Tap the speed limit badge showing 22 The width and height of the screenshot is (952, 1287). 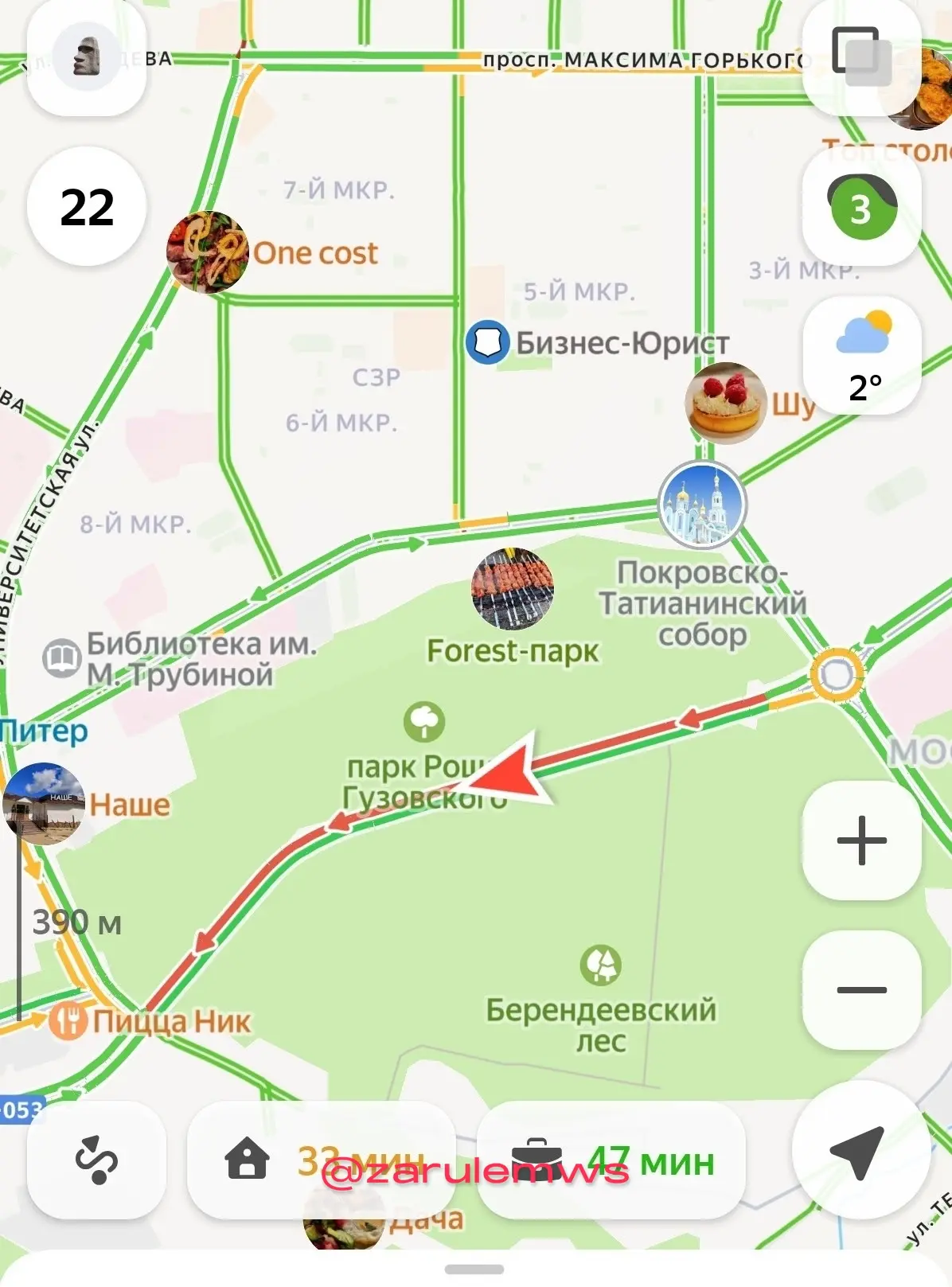88,209
